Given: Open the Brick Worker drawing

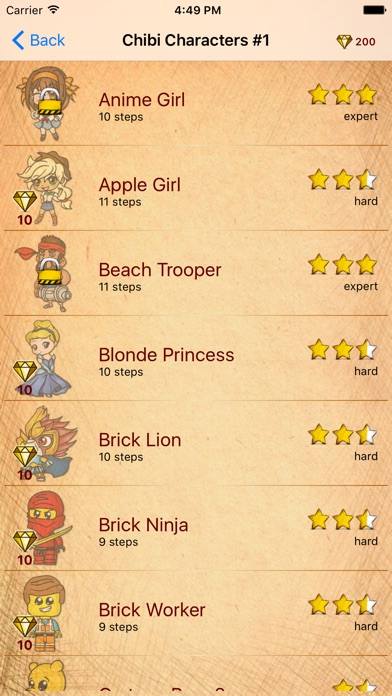Looking at the screenshot, I should 196,613.
